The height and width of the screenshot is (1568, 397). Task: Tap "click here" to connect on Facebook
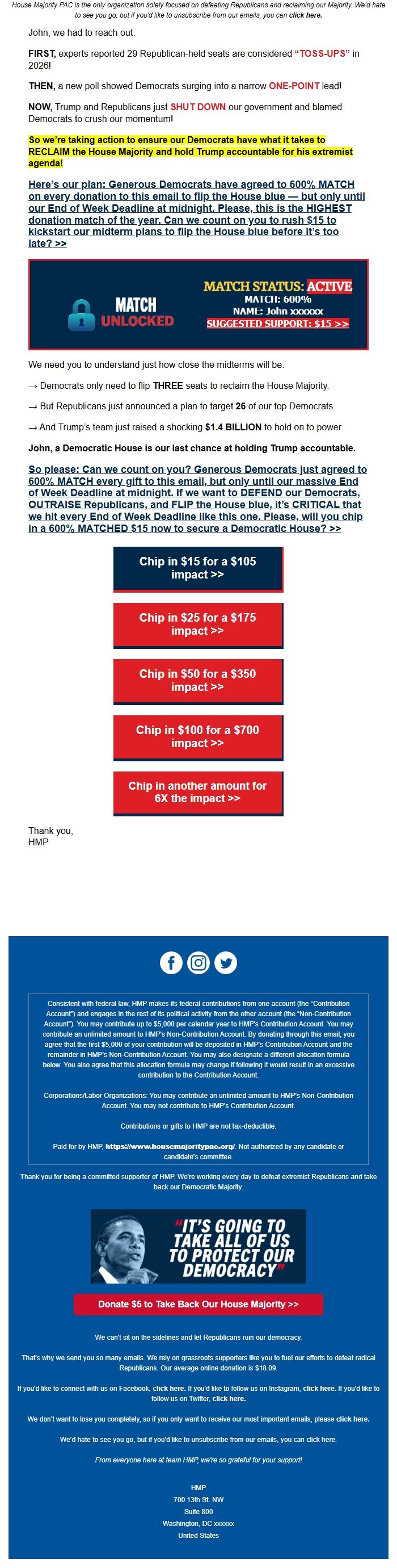(169, 1389)
